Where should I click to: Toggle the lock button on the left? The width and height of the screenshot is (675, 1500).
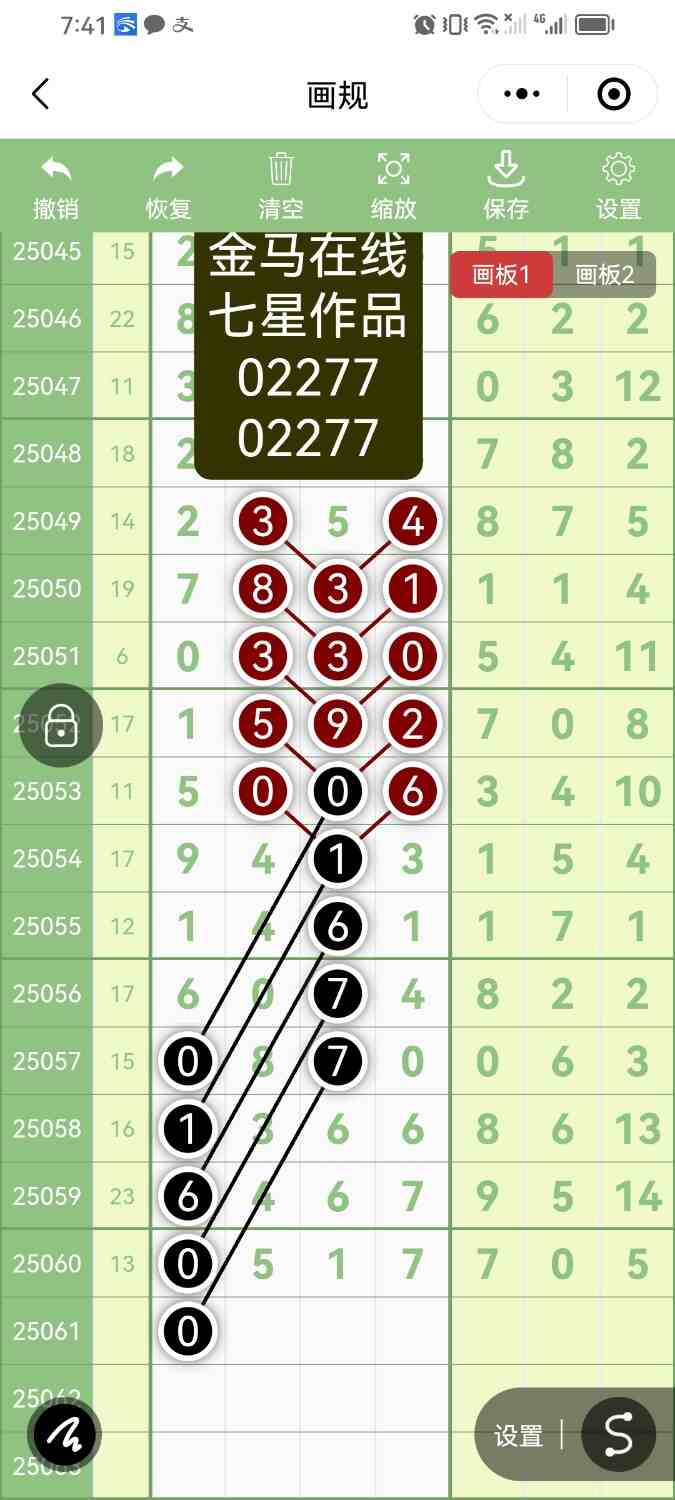click(x=61, y=725)
